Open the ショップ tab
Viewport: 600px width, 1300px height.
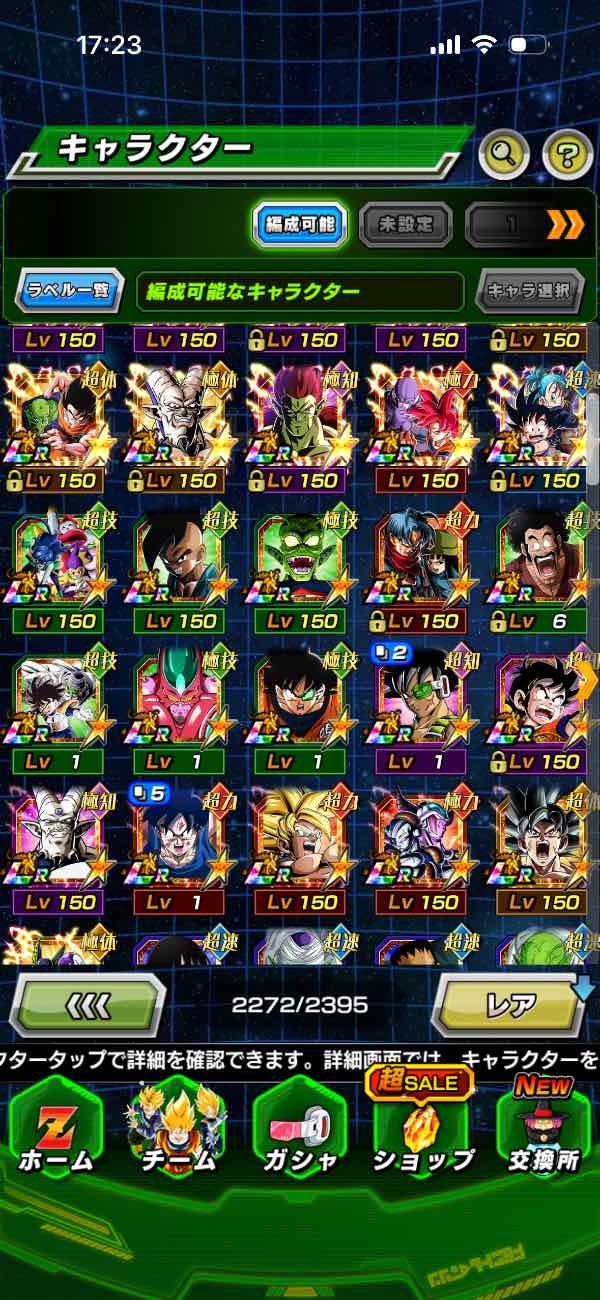(x=422, y=1129)
